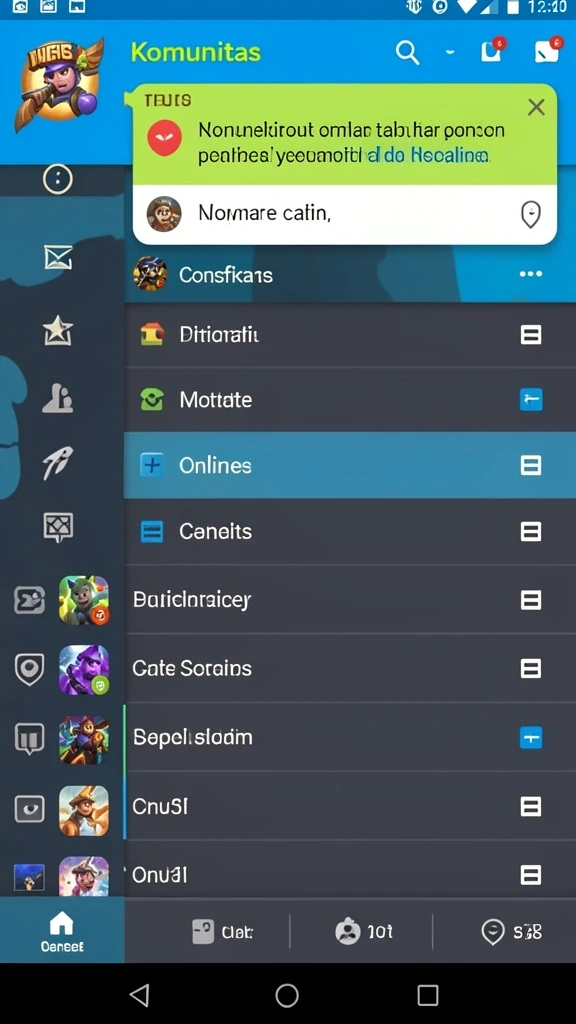
Task: Dismiss the green notification banner
Action: pyautogui.click(x=536, y=107)
